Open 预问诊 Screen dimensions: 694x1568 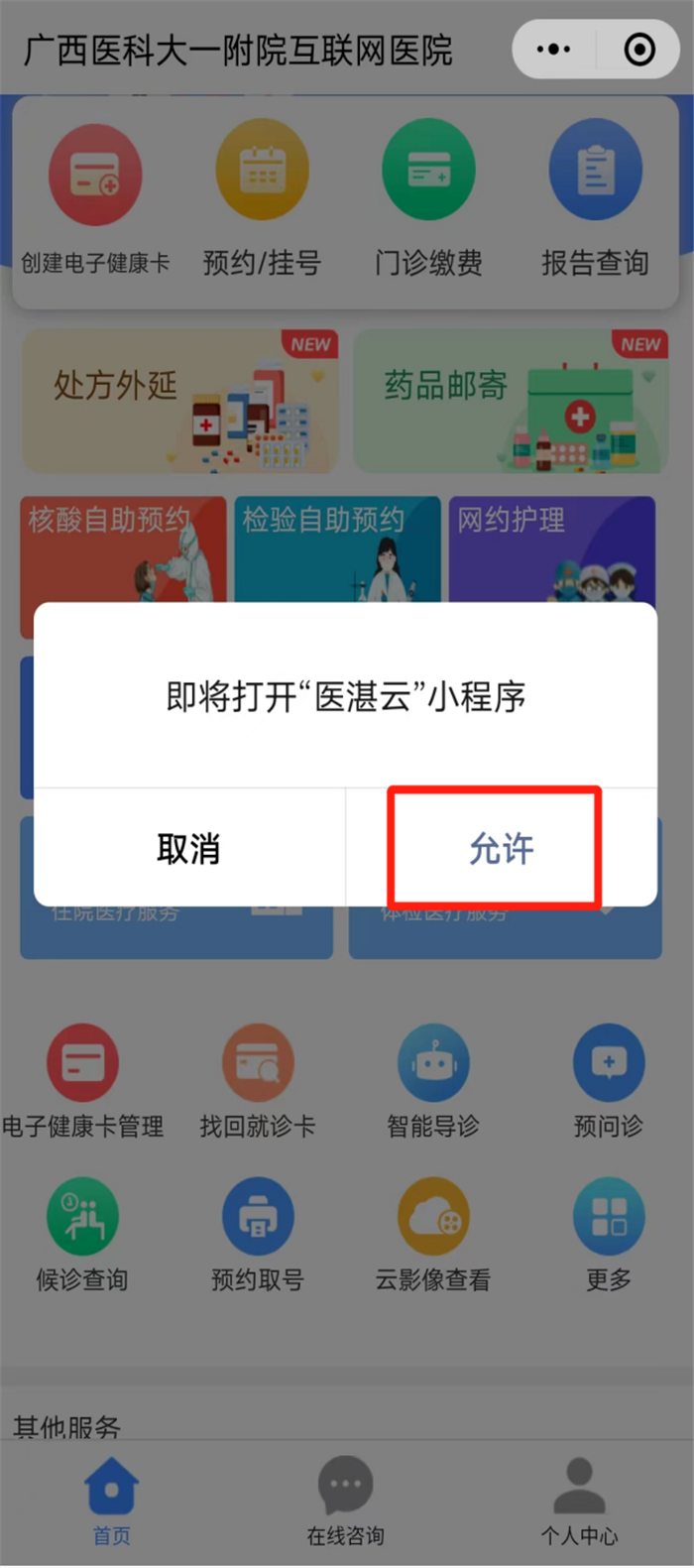[x=608, y=1082]
